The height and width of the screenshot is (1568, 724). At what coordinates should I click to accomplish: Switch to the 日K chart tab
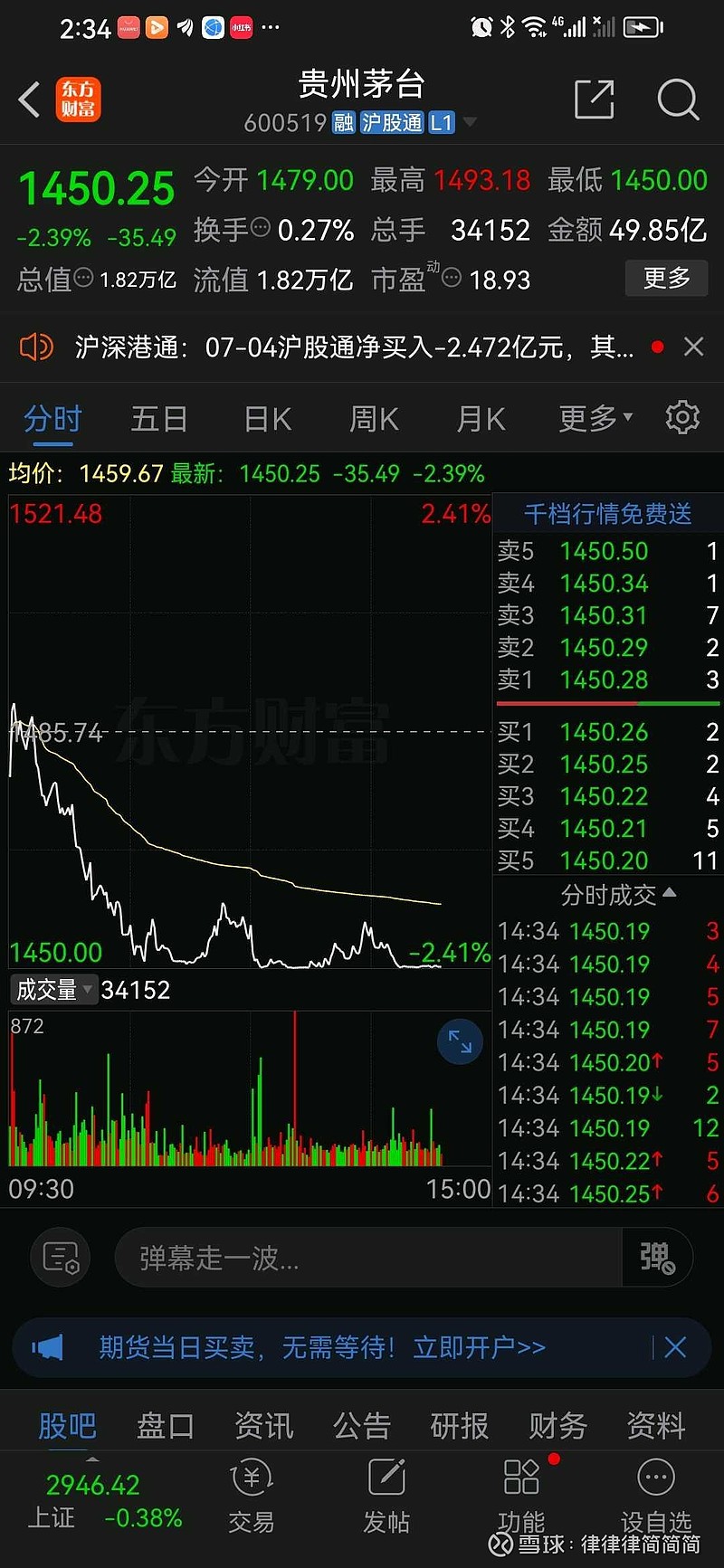pos(268,419)
